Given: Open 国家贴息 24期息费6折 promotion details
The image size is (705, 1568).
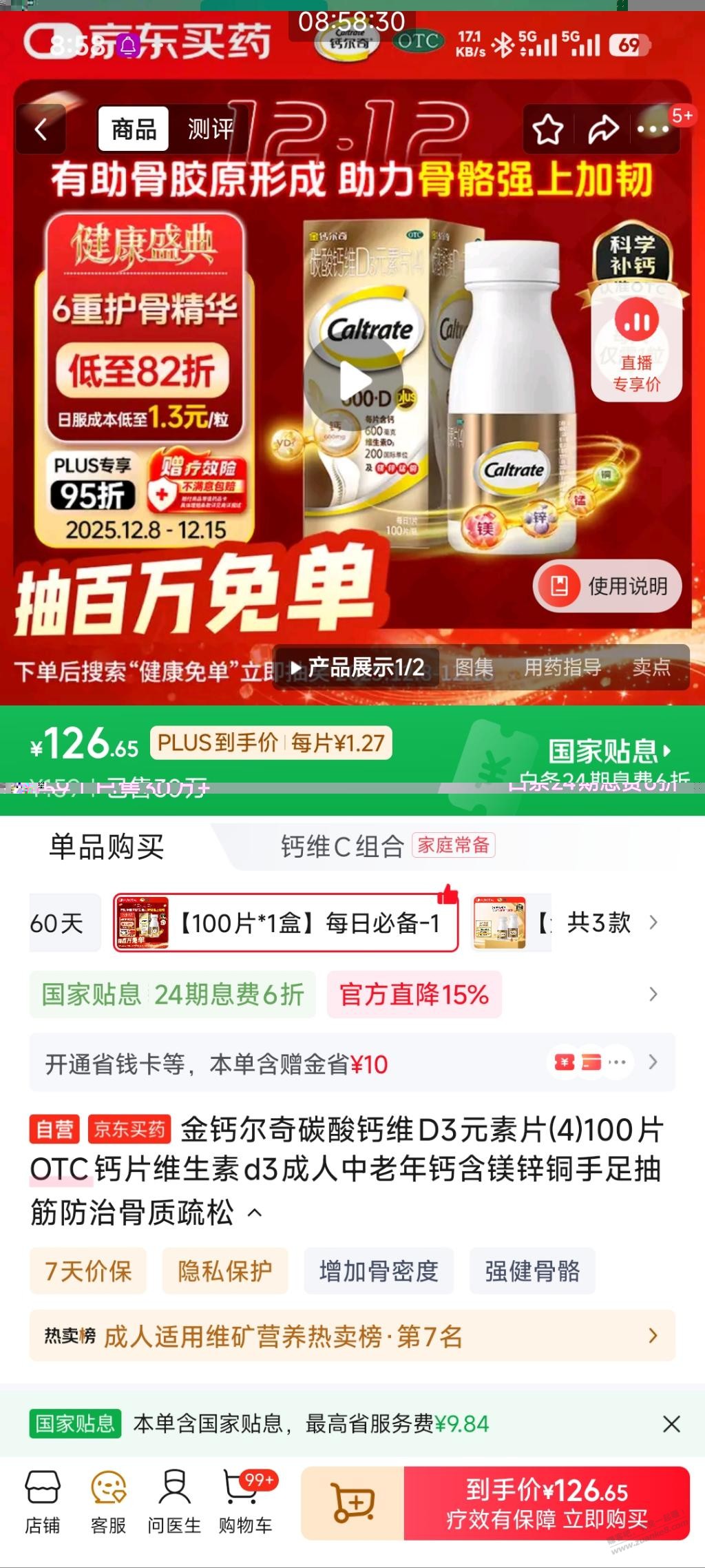Looking at the screenshot, I should 172,994.
